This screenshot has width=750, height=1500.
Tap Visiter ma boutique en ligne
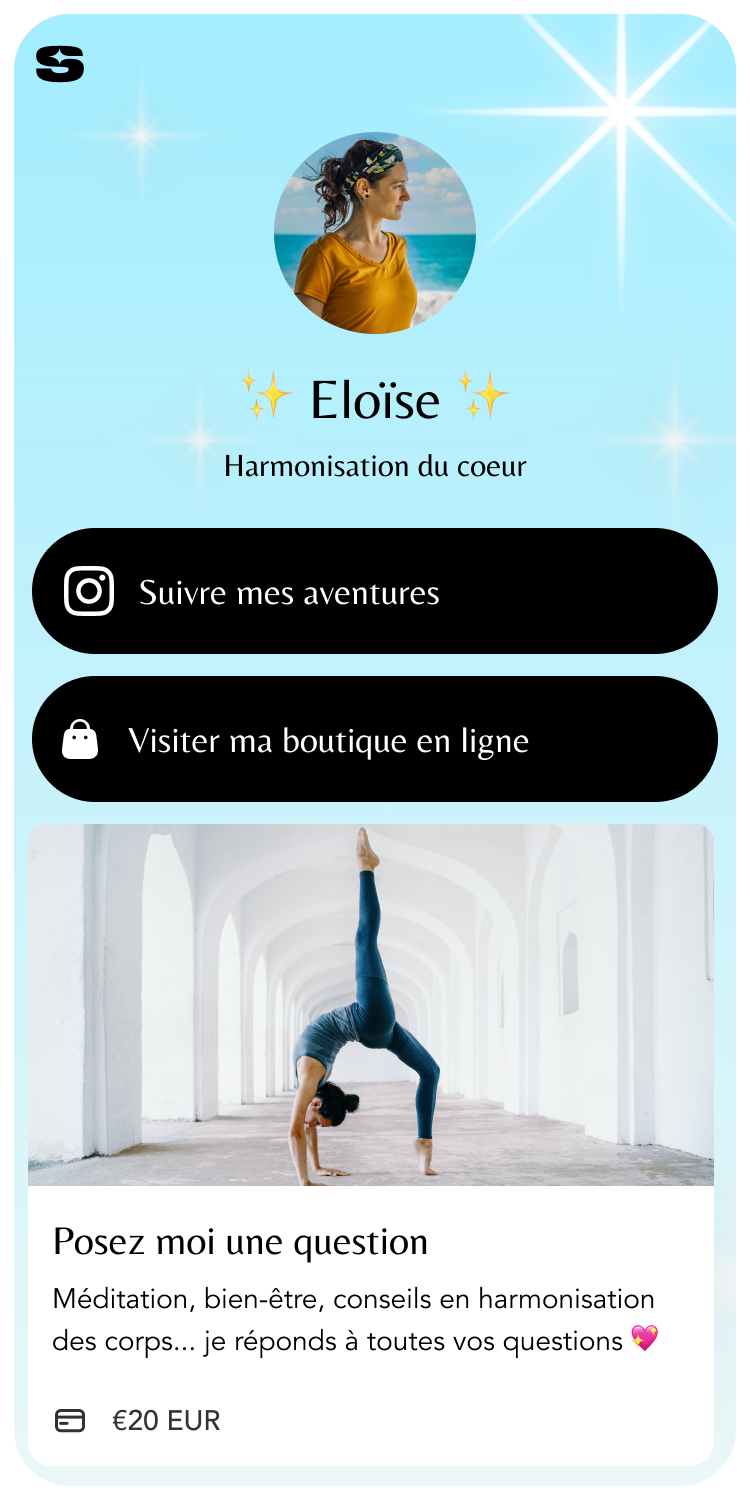[x=374, y=739]
